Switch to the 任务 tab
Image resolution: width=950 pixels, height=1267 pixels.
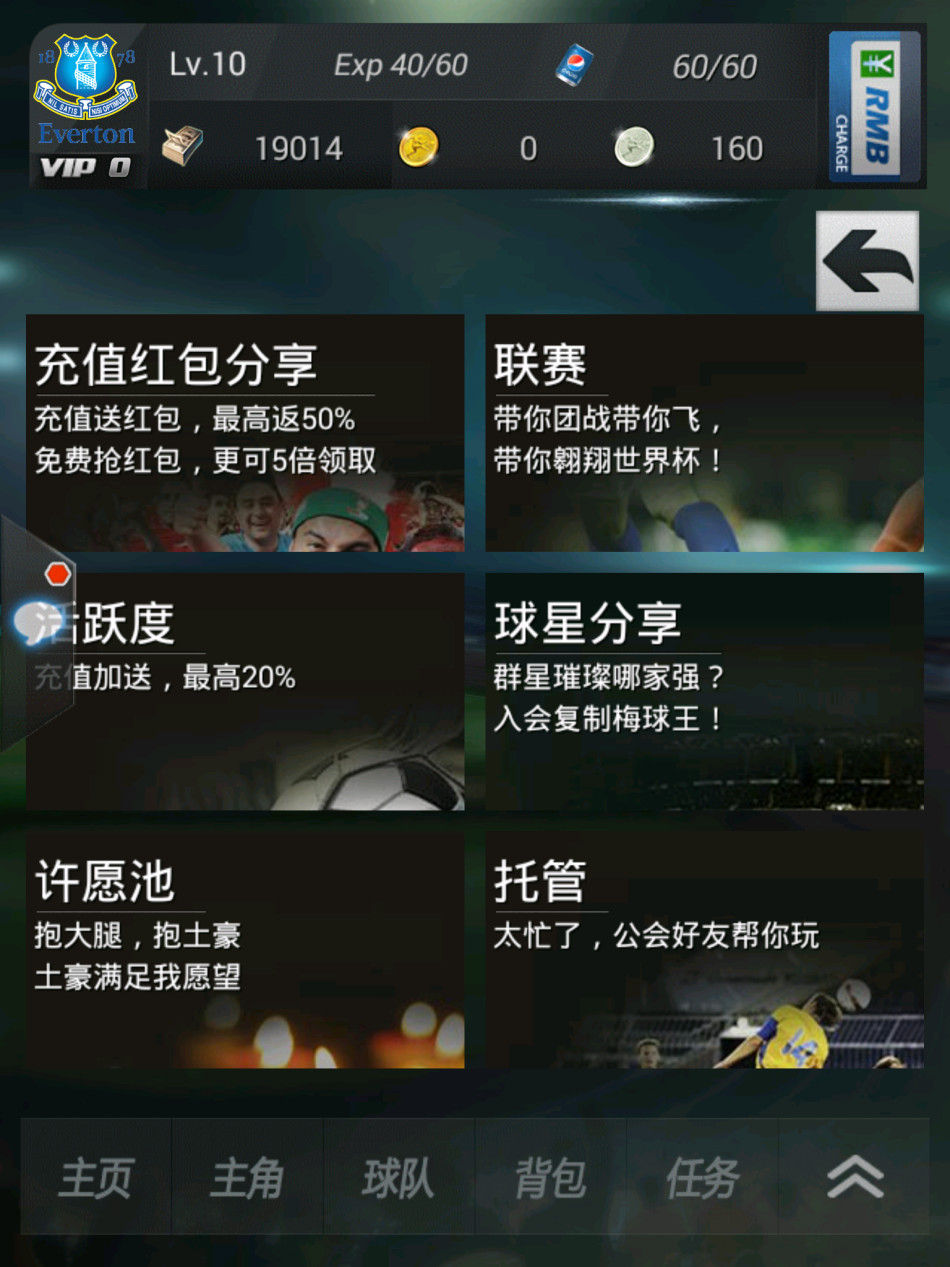coord(702,1178)
